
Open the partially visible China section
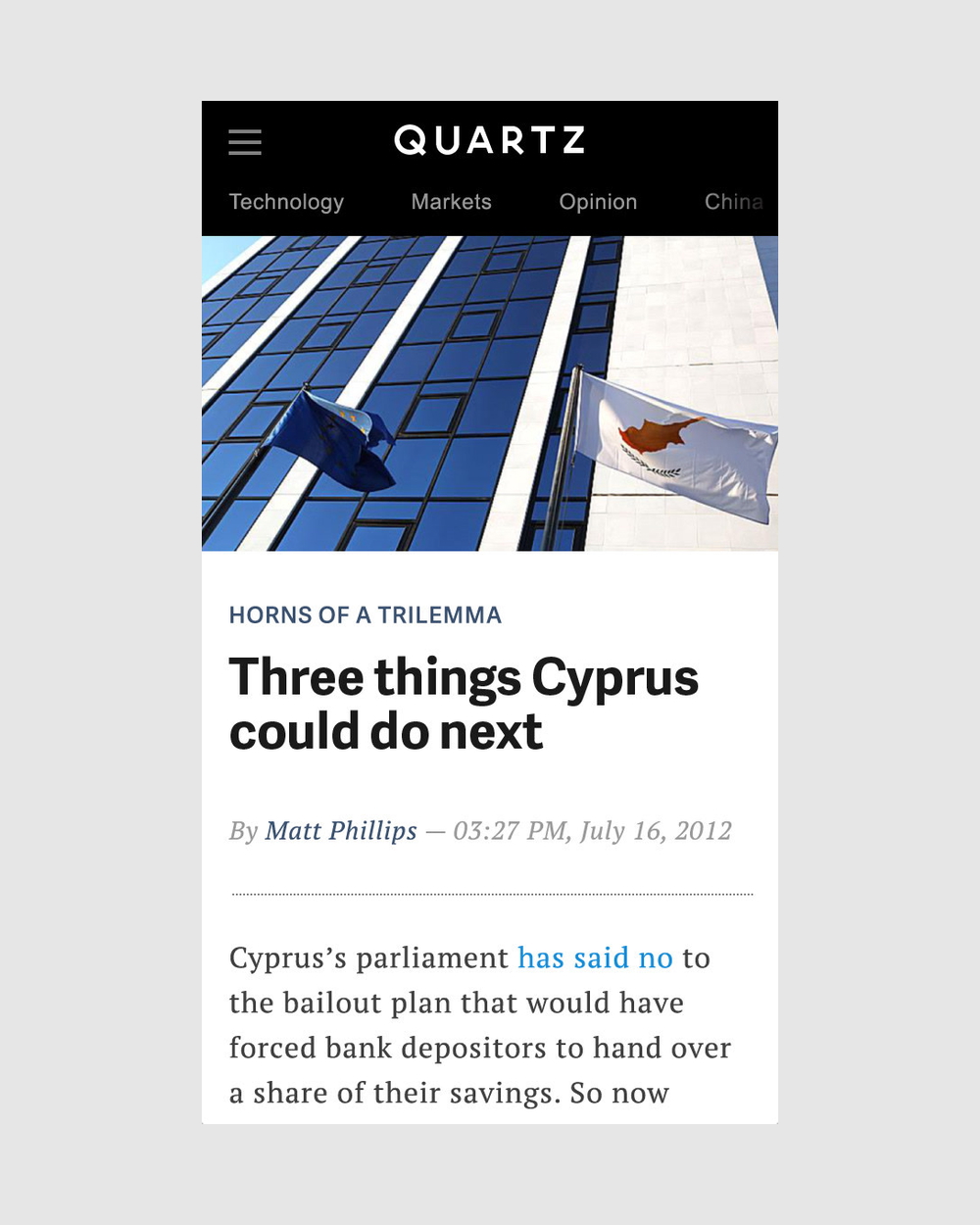(x=734, y=202)
